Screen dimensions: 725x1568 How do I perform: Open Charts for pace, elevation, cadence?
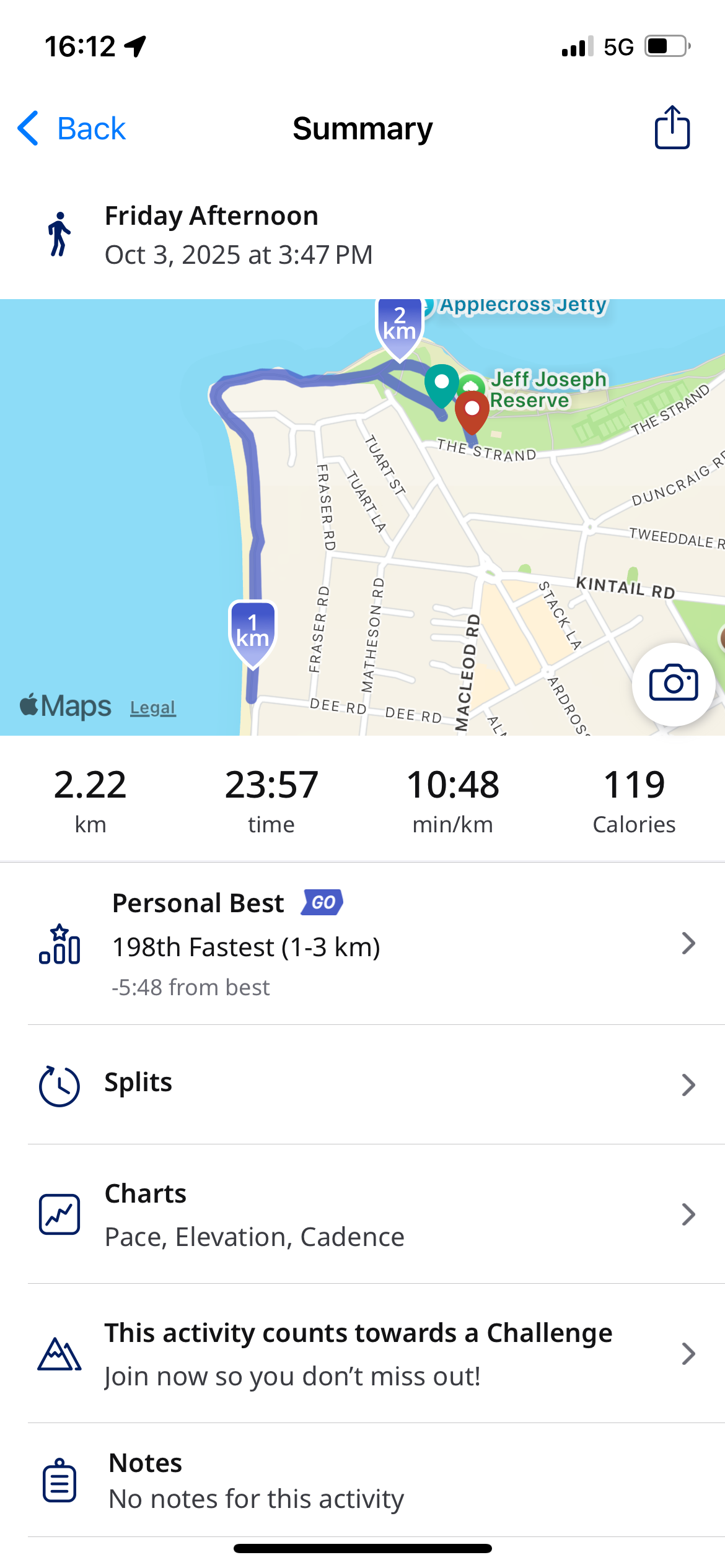pyautogui.click(x=372, y=1214)
